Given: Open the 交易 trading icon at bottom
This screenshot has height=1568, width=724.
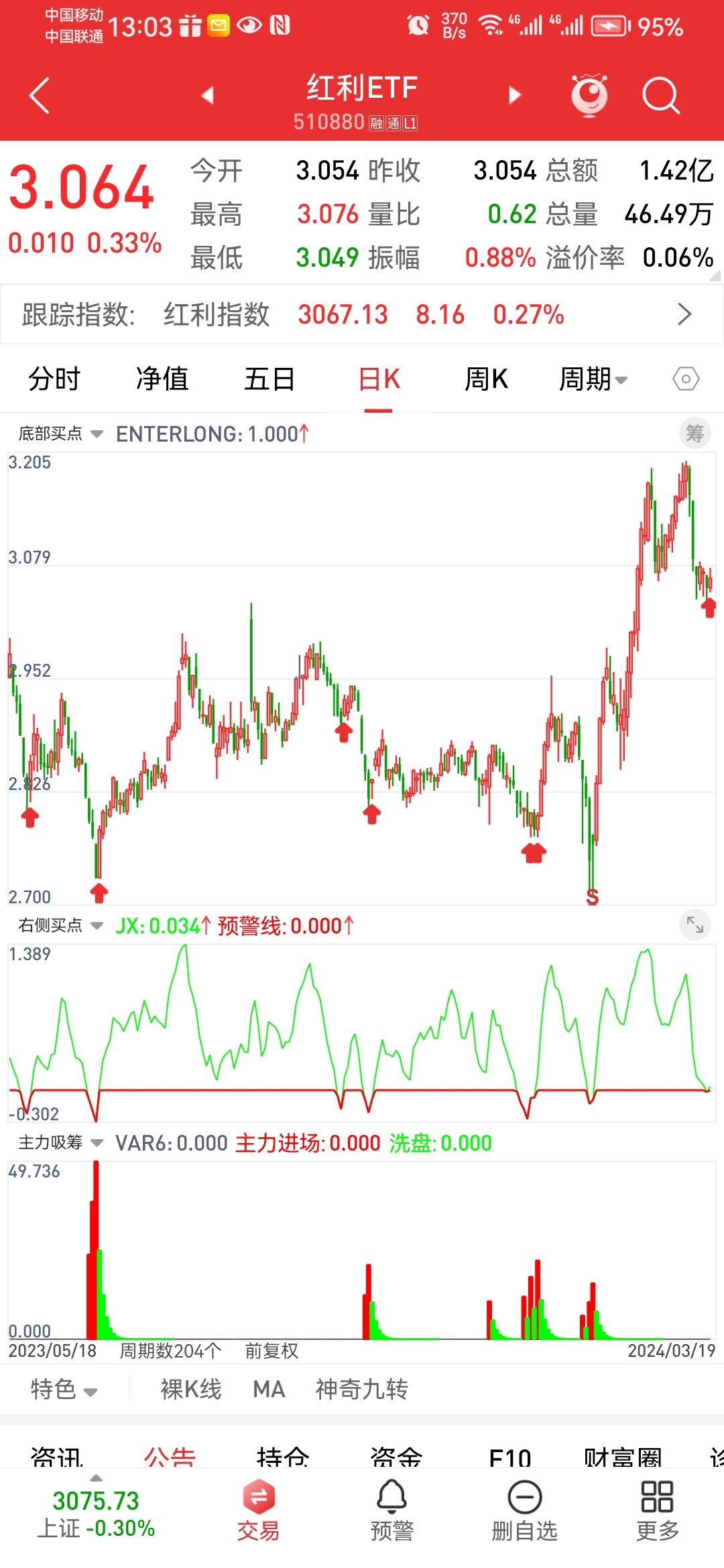Looking at the screenshot, I should tap(258, 1501).
